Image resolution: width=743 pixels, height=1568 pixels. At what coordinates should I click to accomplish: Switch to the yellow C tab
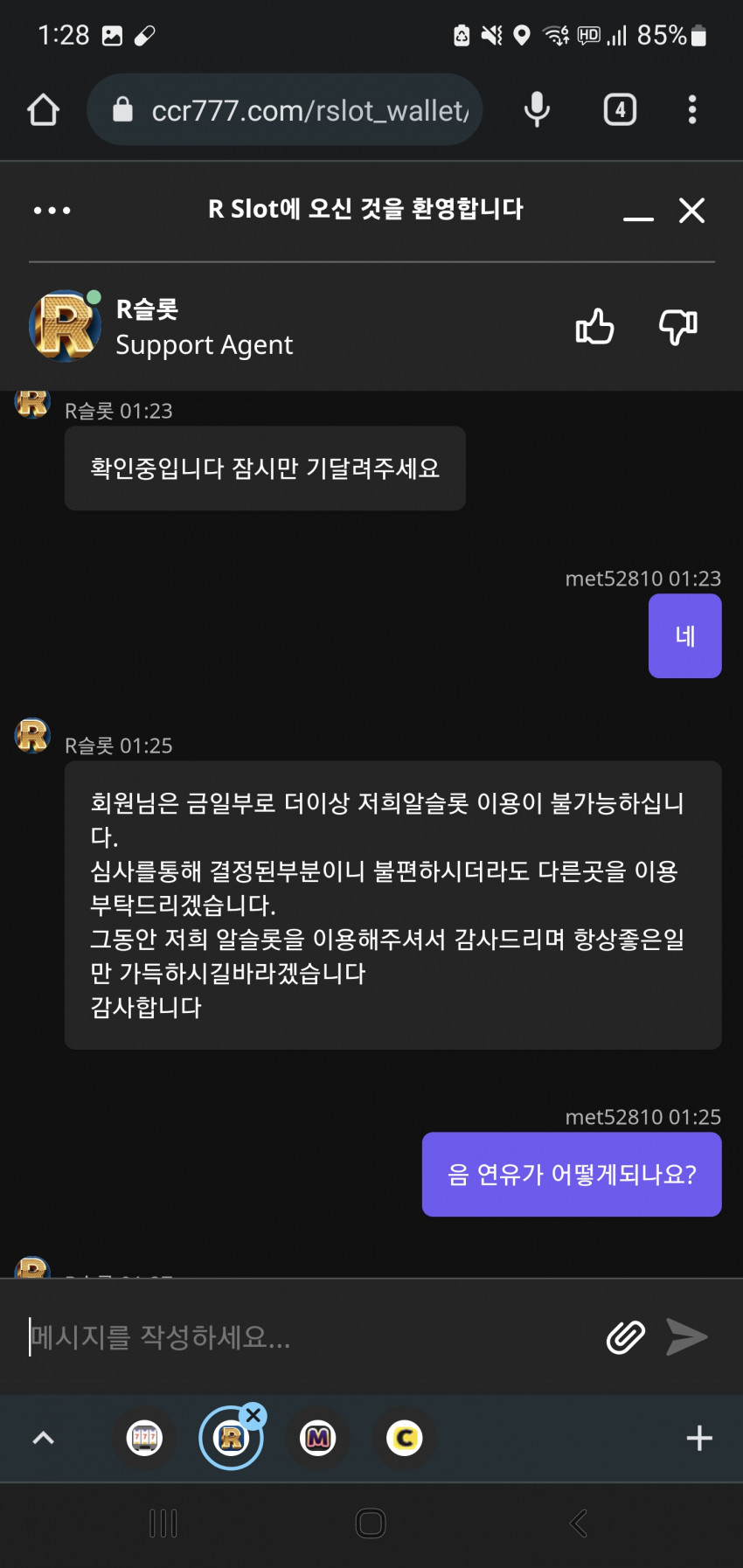[405, 1438]
